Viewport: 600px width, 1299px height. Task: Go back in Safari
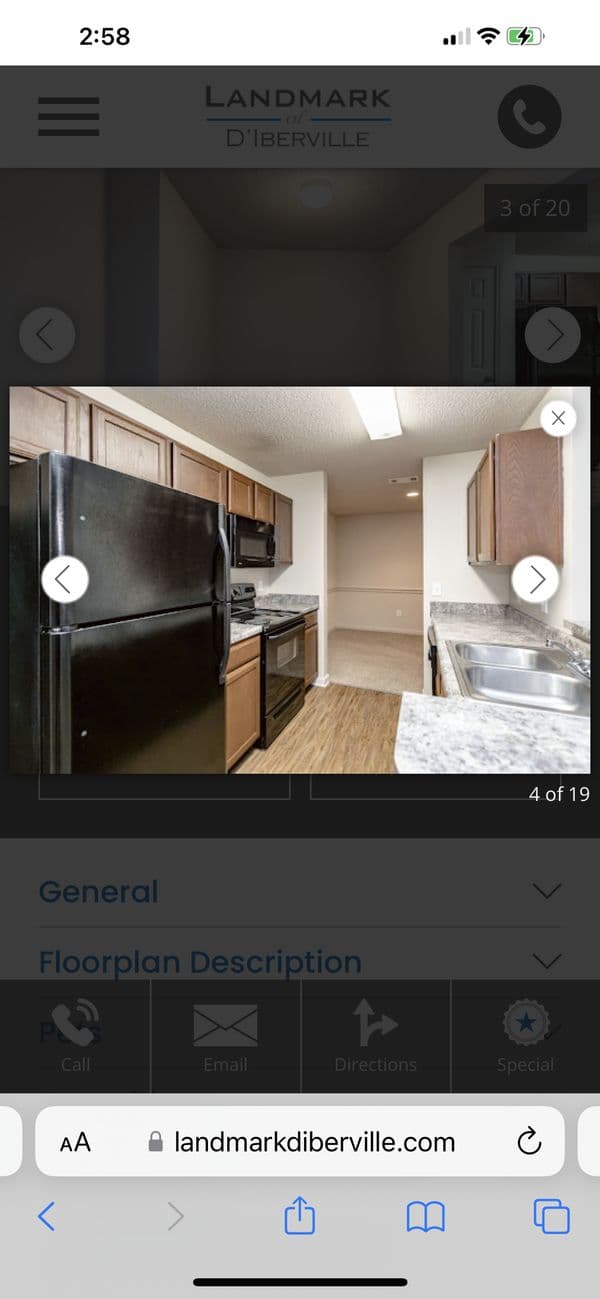[46, 1216]
